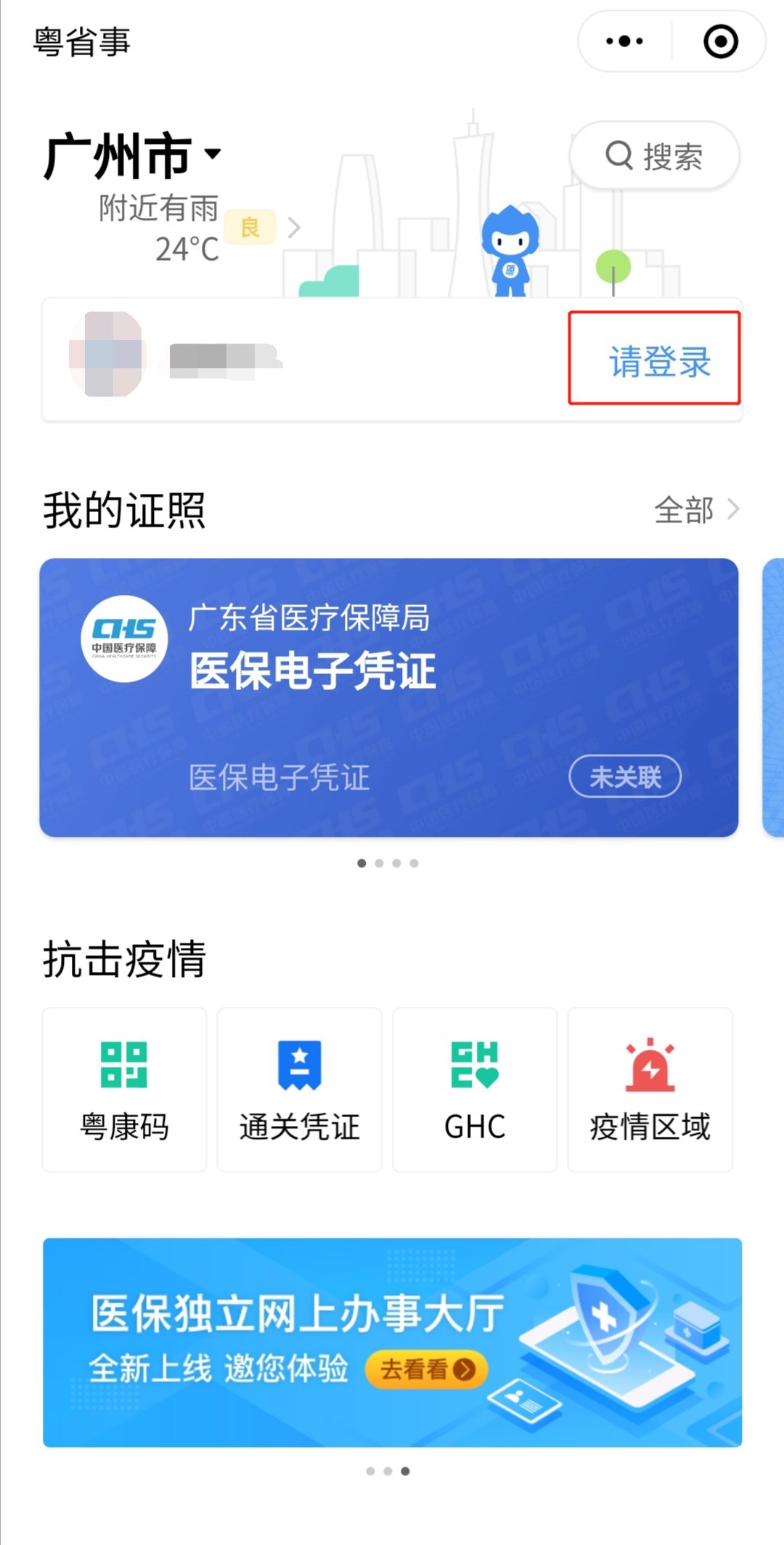Open the GHC service
This screenshot has height=1545, width=784.
click(x=475, y=1090)
